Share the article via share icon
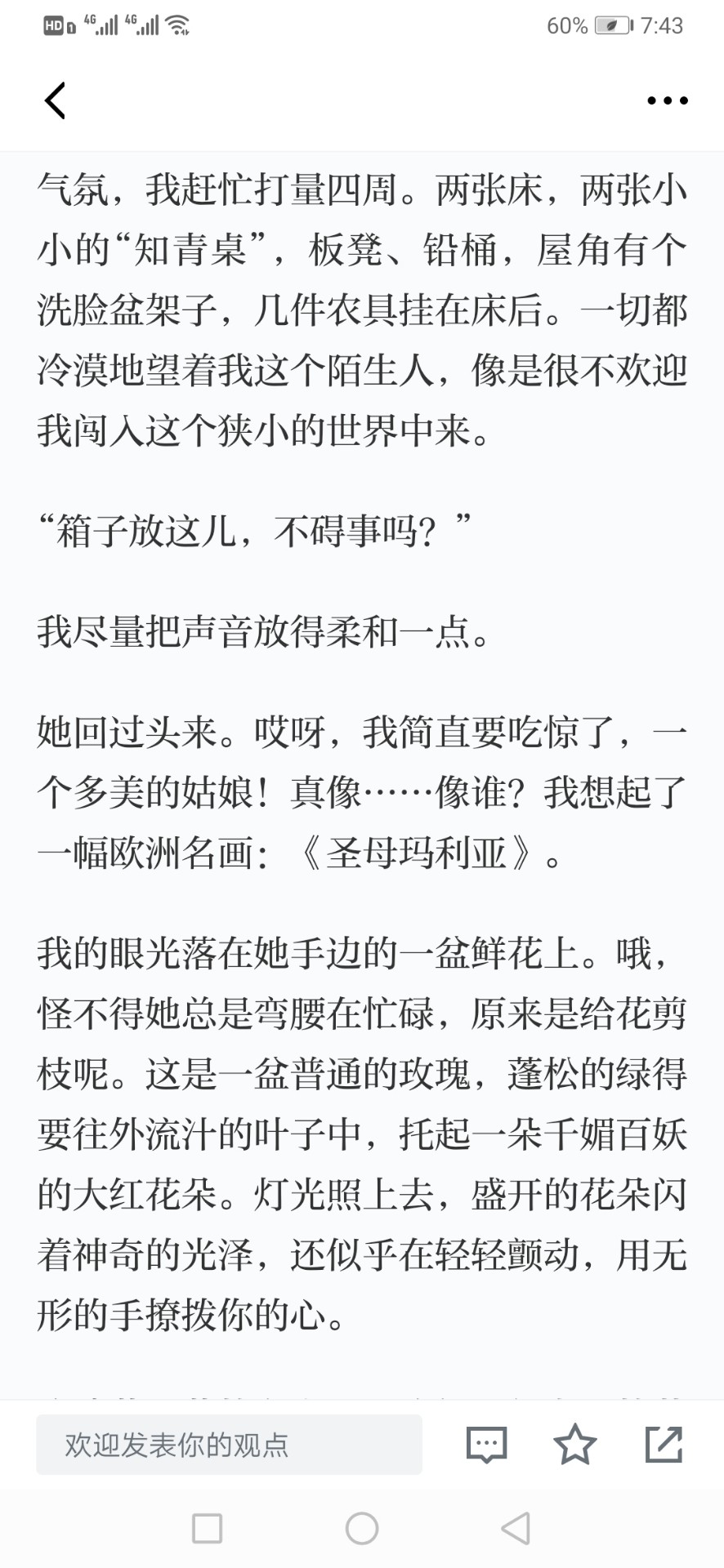724x1568 pixels. 664,1444
